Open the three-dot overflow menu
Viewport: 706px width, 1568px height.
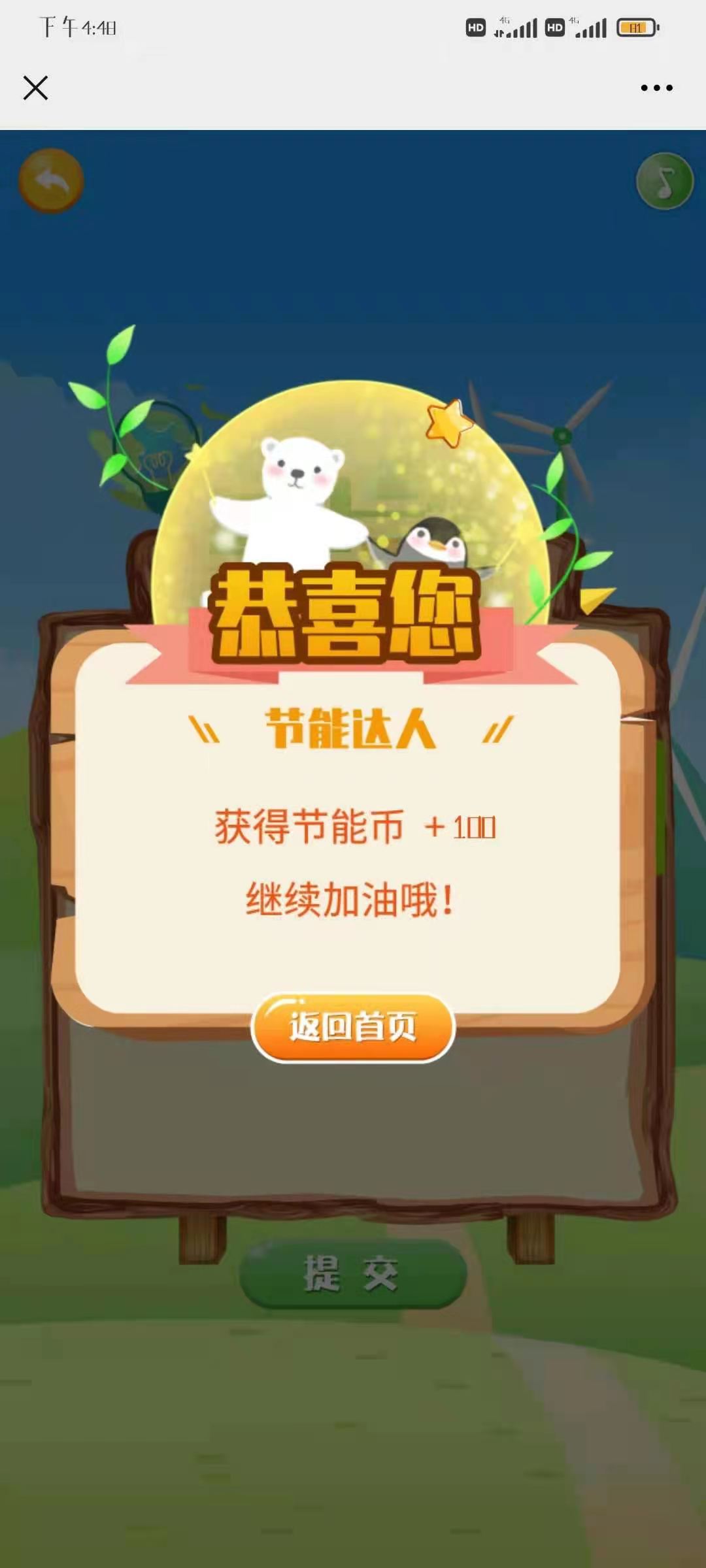tap(656, 88)
